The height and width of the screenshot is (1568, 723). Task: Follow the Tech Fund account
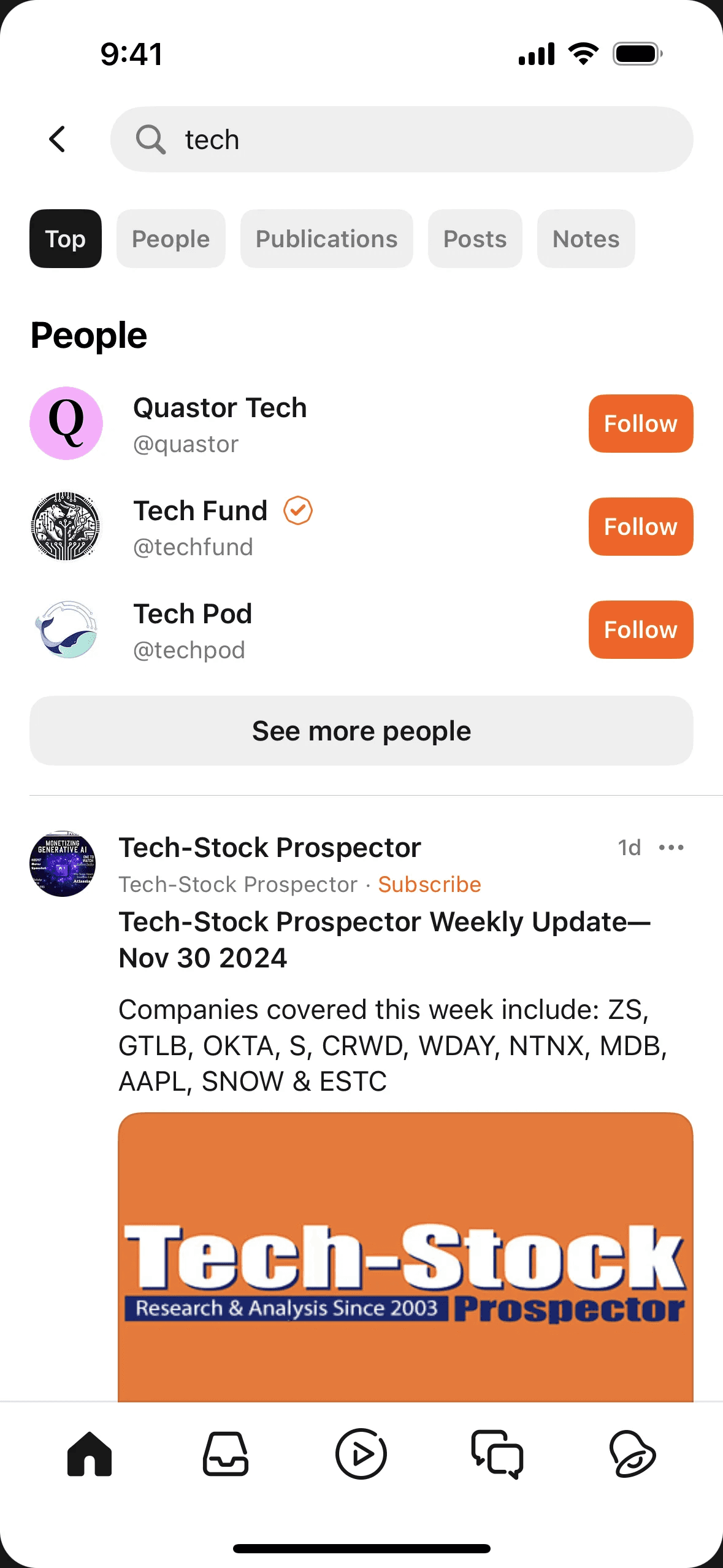pos(640,526)
